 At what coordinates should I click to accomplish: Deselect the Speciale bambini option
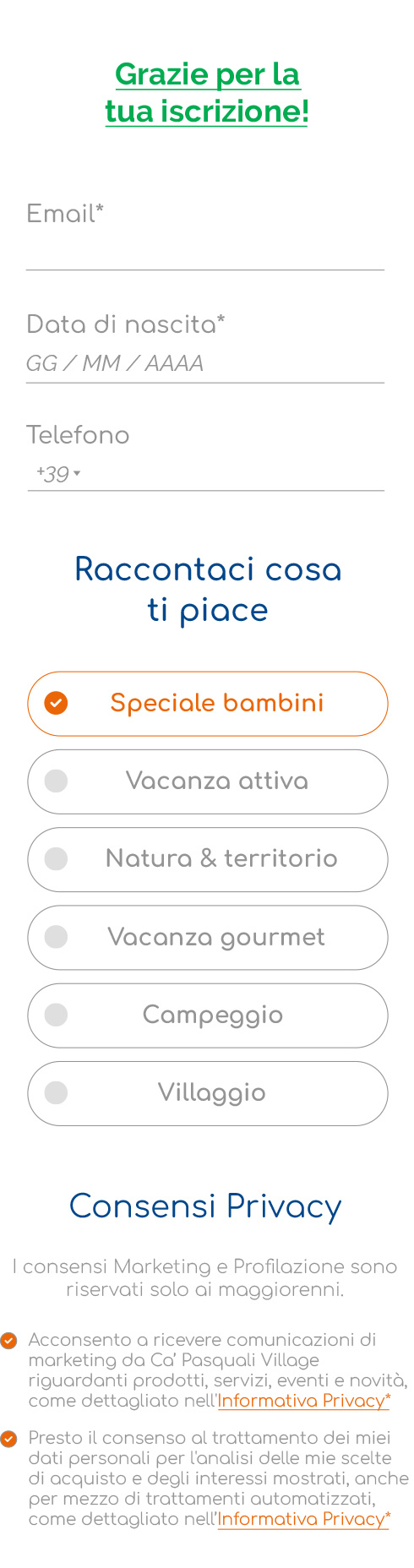pos(208,704)
